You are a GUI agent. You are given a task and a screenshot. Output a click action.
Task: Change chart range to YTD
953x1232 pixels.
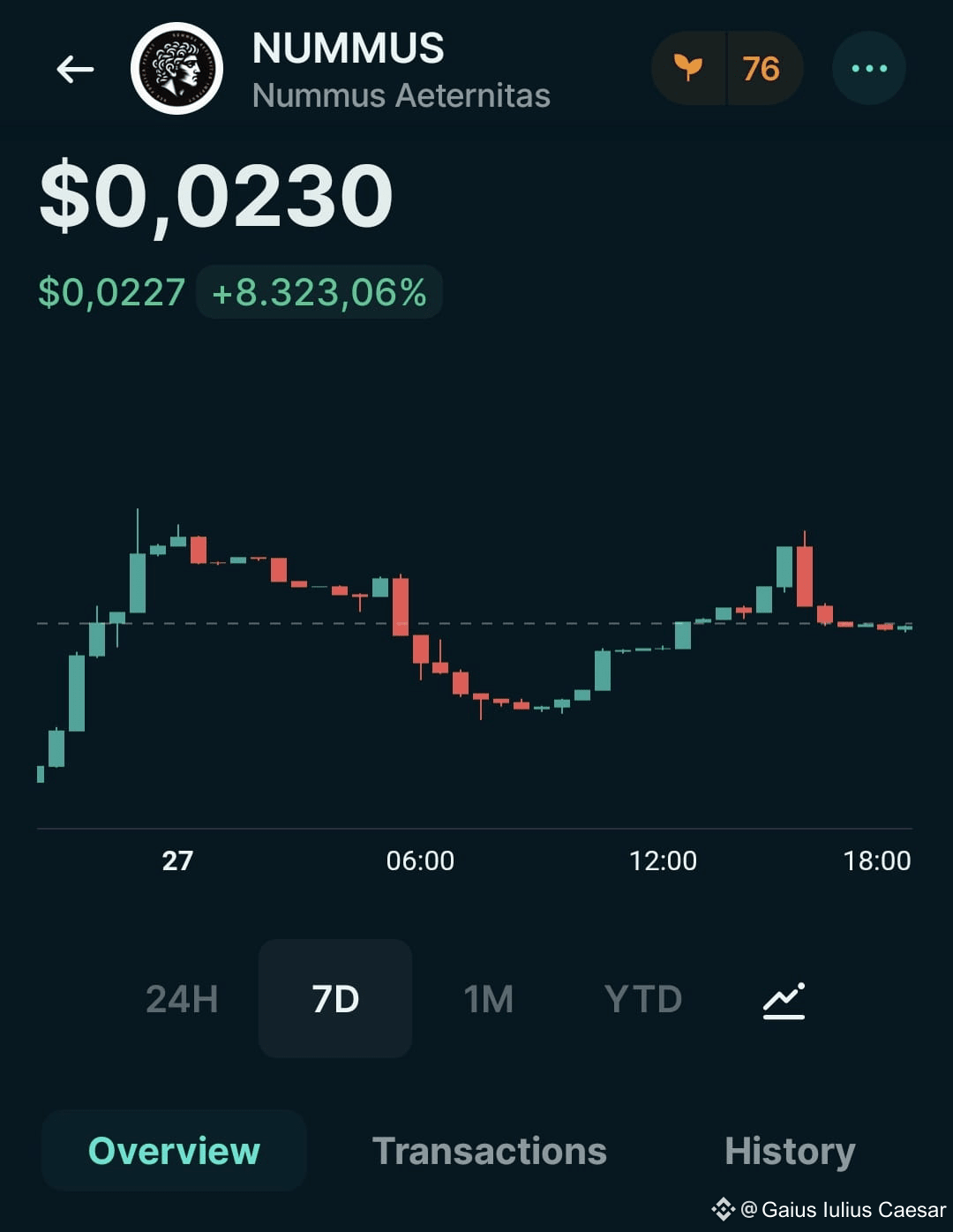click(x=643, y=999)
